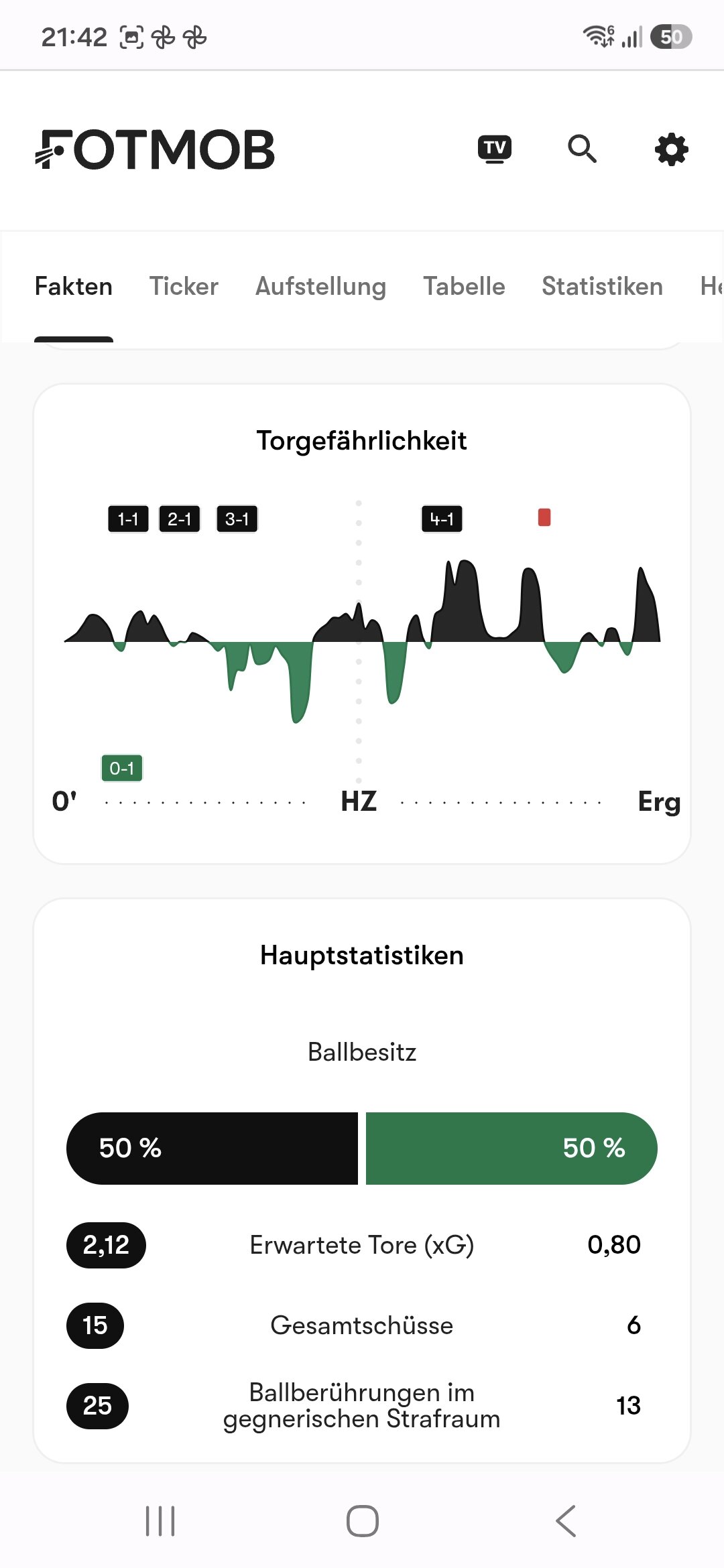Open the search magnifier

pos(582,149)
